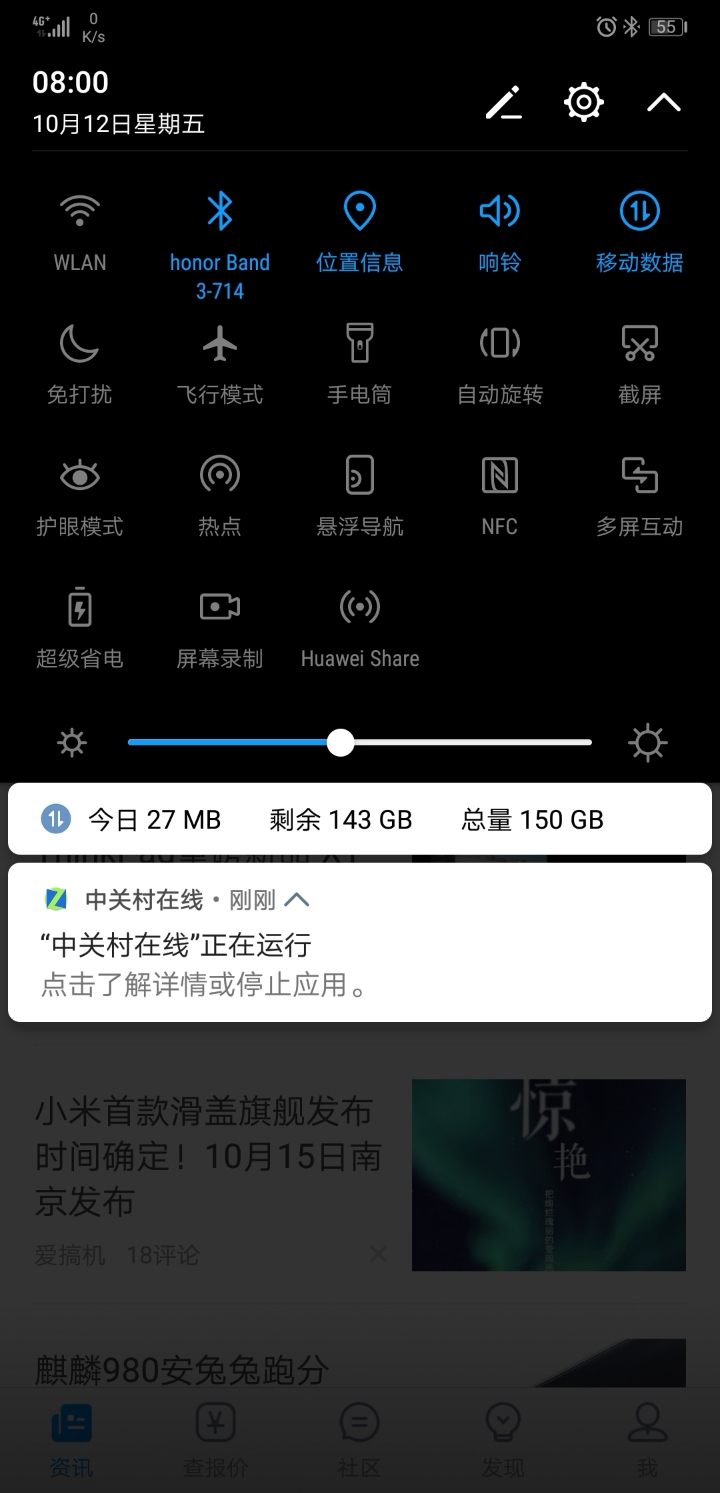Turn on NFC
Screen dimensions: 720x1493
pyautogui.click(x=499, y=475)
